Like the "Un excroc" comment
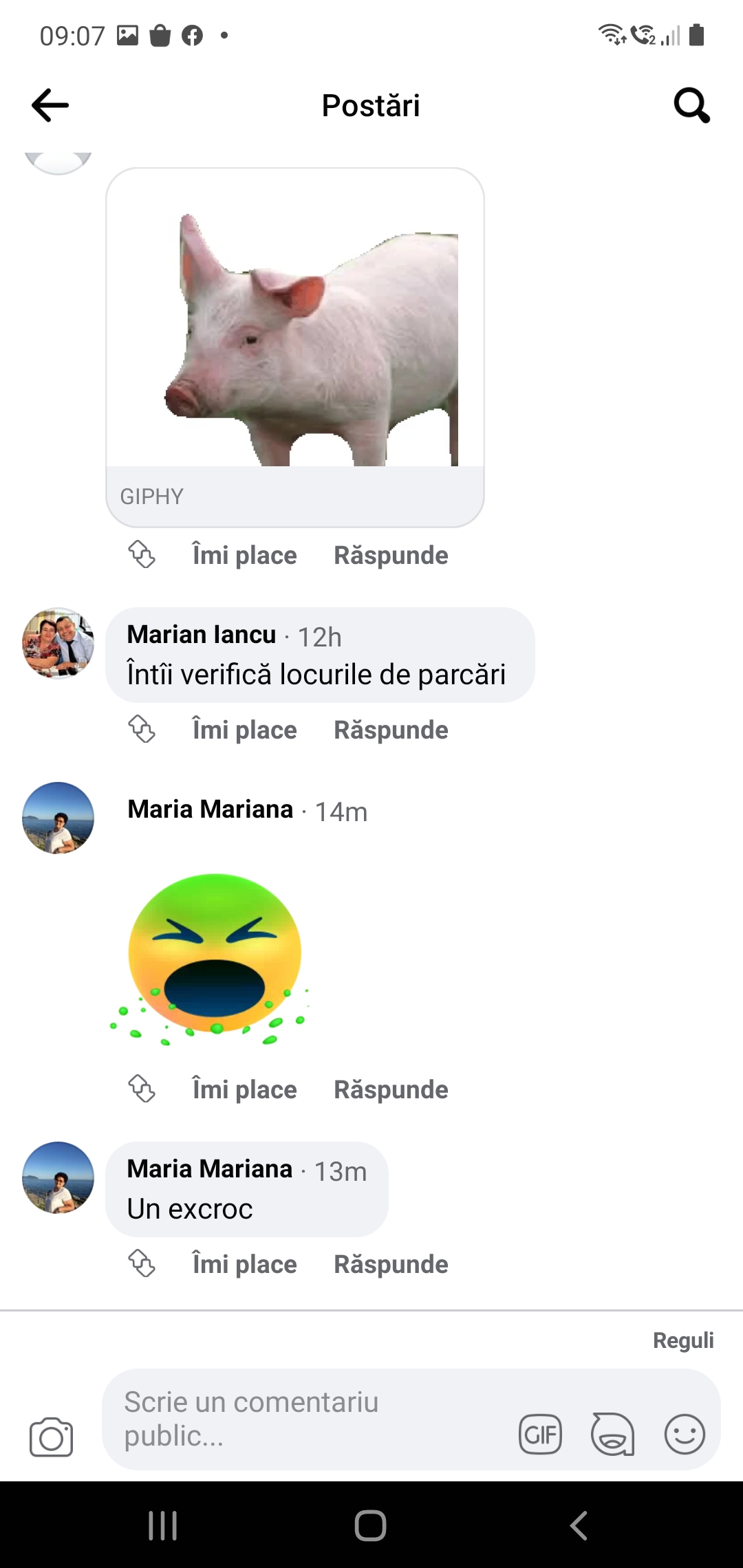The height and width of the screenshot is (1568, 743). tap(244, 1264)
